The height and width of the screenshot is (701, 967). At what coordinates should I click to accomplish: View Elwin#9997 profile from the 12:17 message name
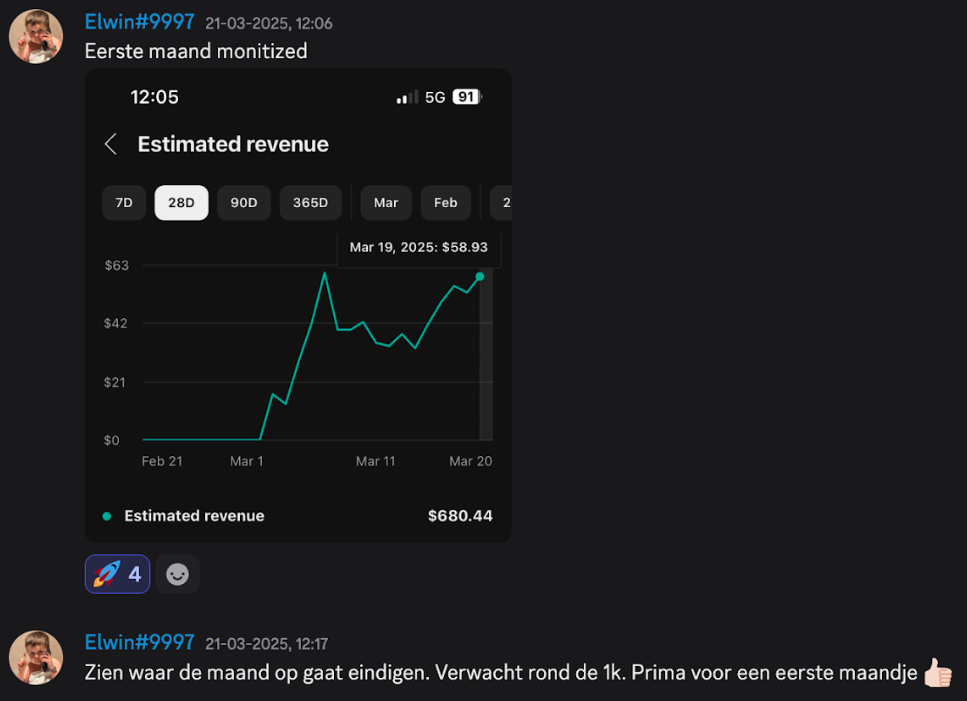(x=139, y=642)
